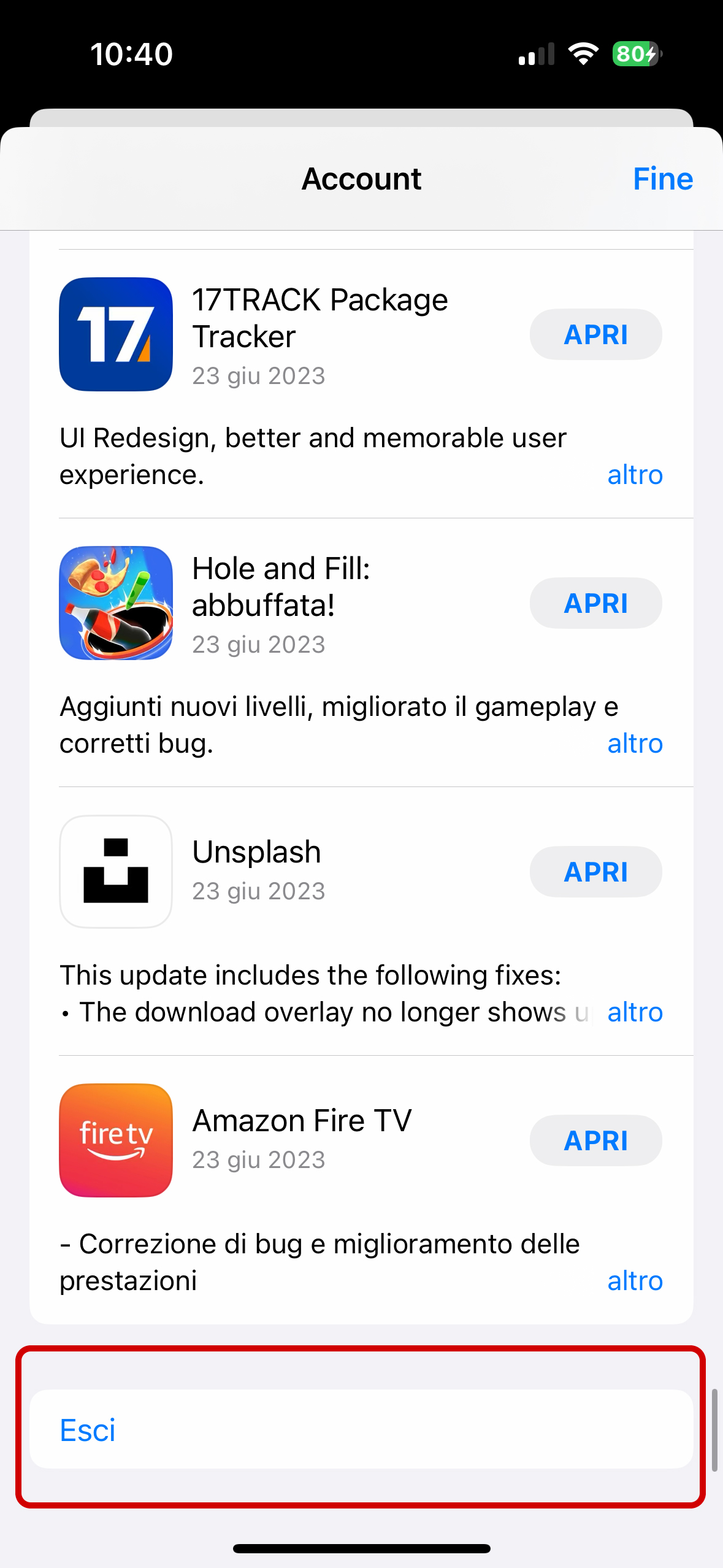This screenshot has width=723, height=1568.
Task: Read more Amazon Fire TV update notes
Action: 635,1281
